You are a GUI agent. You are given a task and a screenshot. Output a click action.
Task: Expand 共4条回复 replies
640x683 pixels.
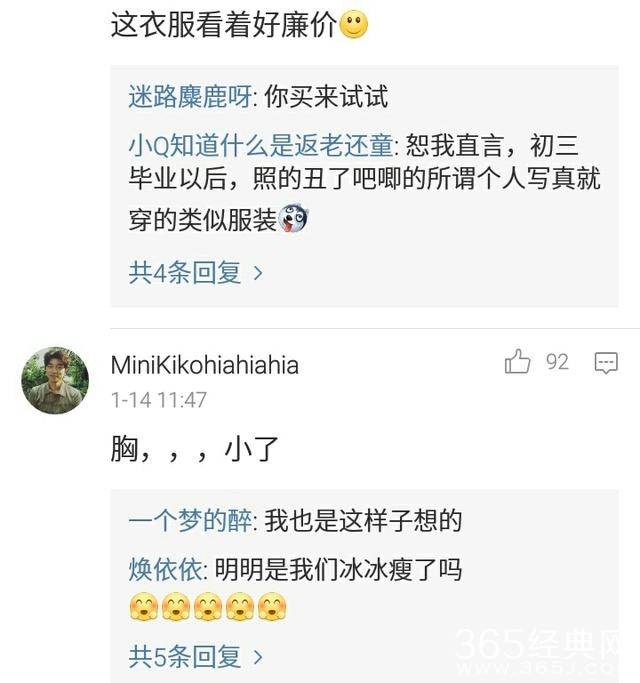[x=196, y=272]
